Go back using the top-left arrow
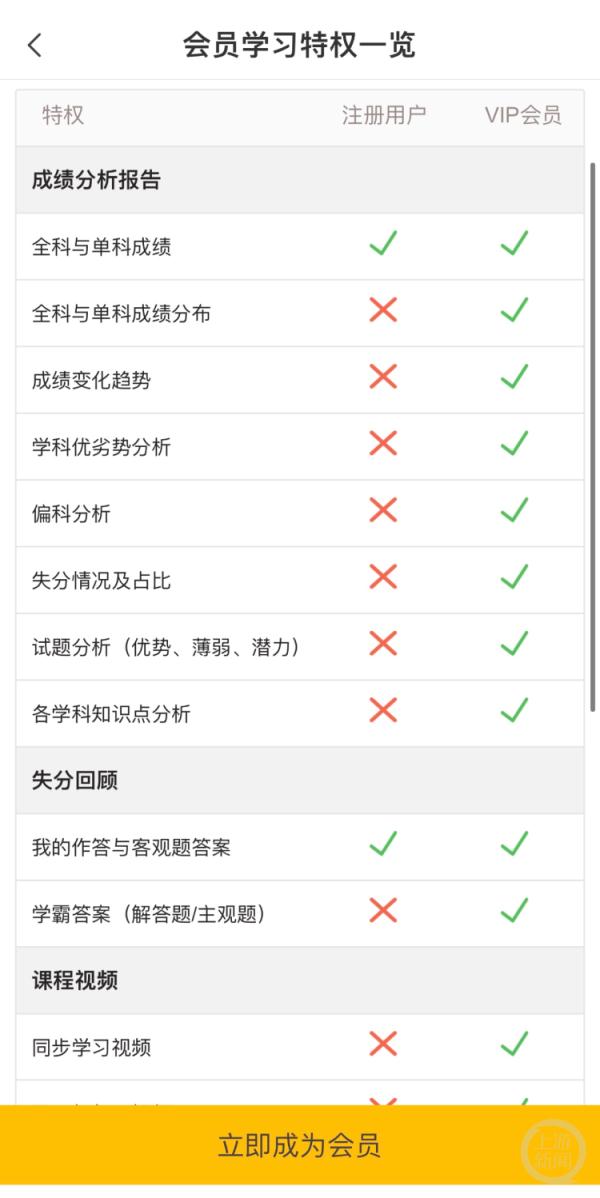600x1198 pixels. click(x=35, y=45)
